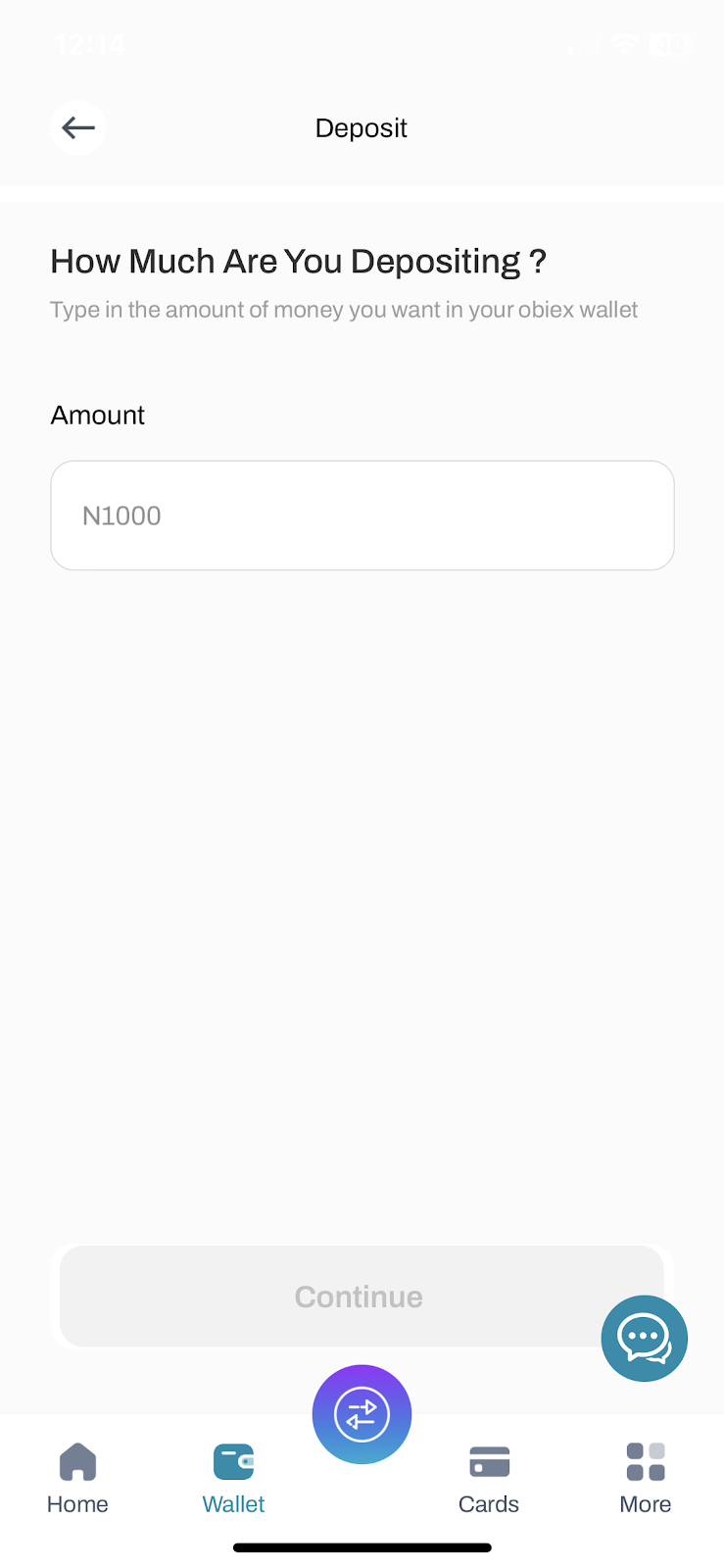Open the More tab
This screenshot has height=1568, width=724.
(x=646, y=1479)
